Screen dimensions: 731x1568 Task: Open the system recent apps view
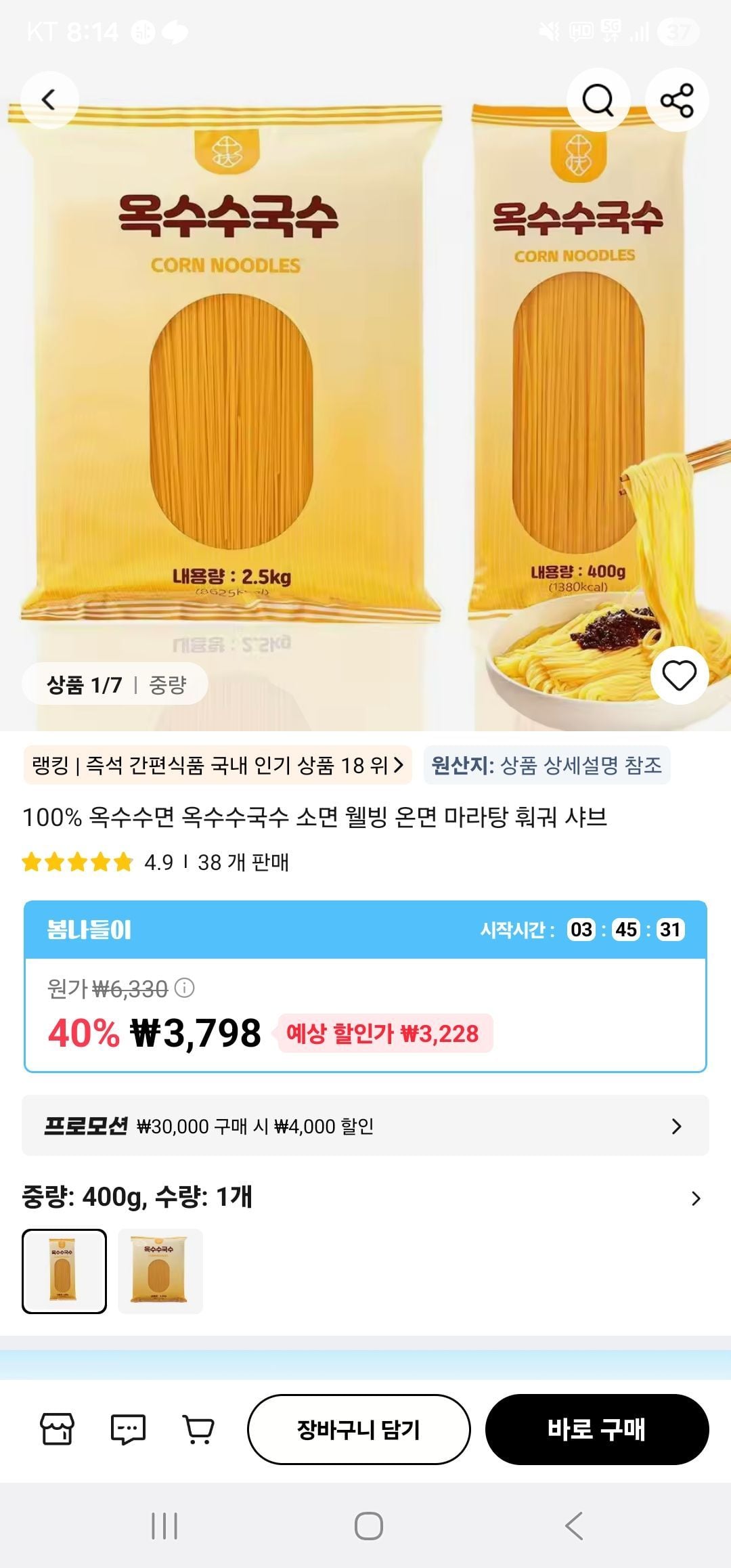(164, 1526)
